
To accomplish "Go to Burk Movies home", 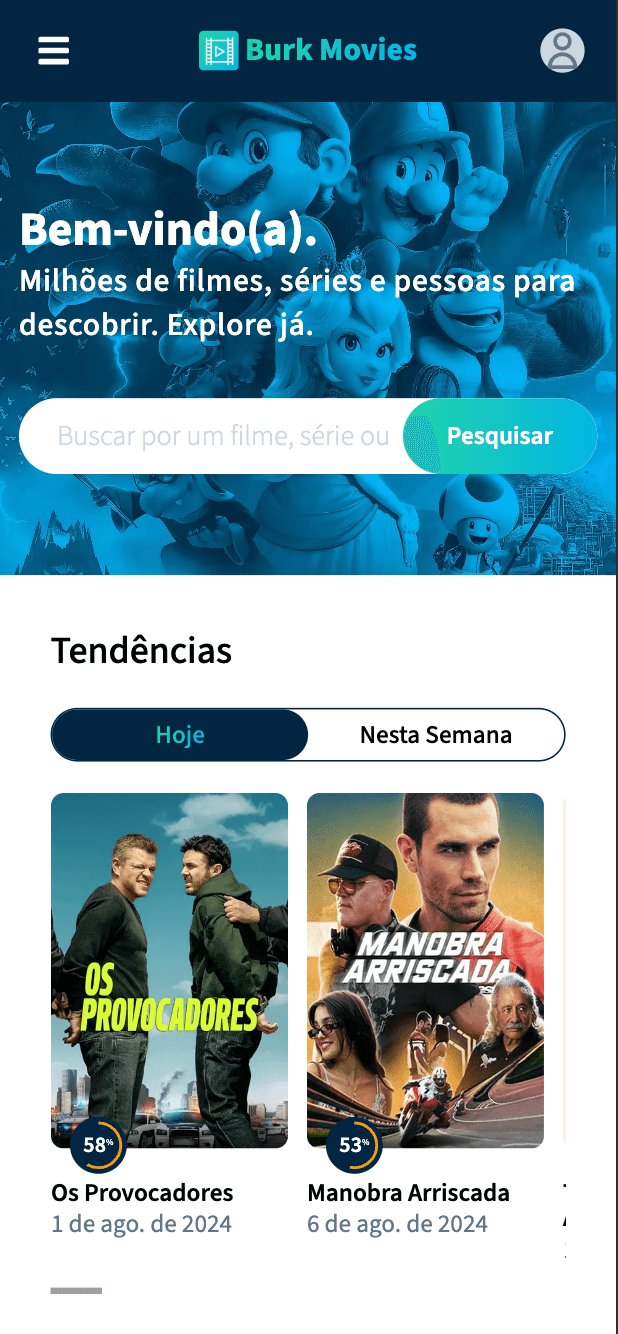I will tap(308, 50).
